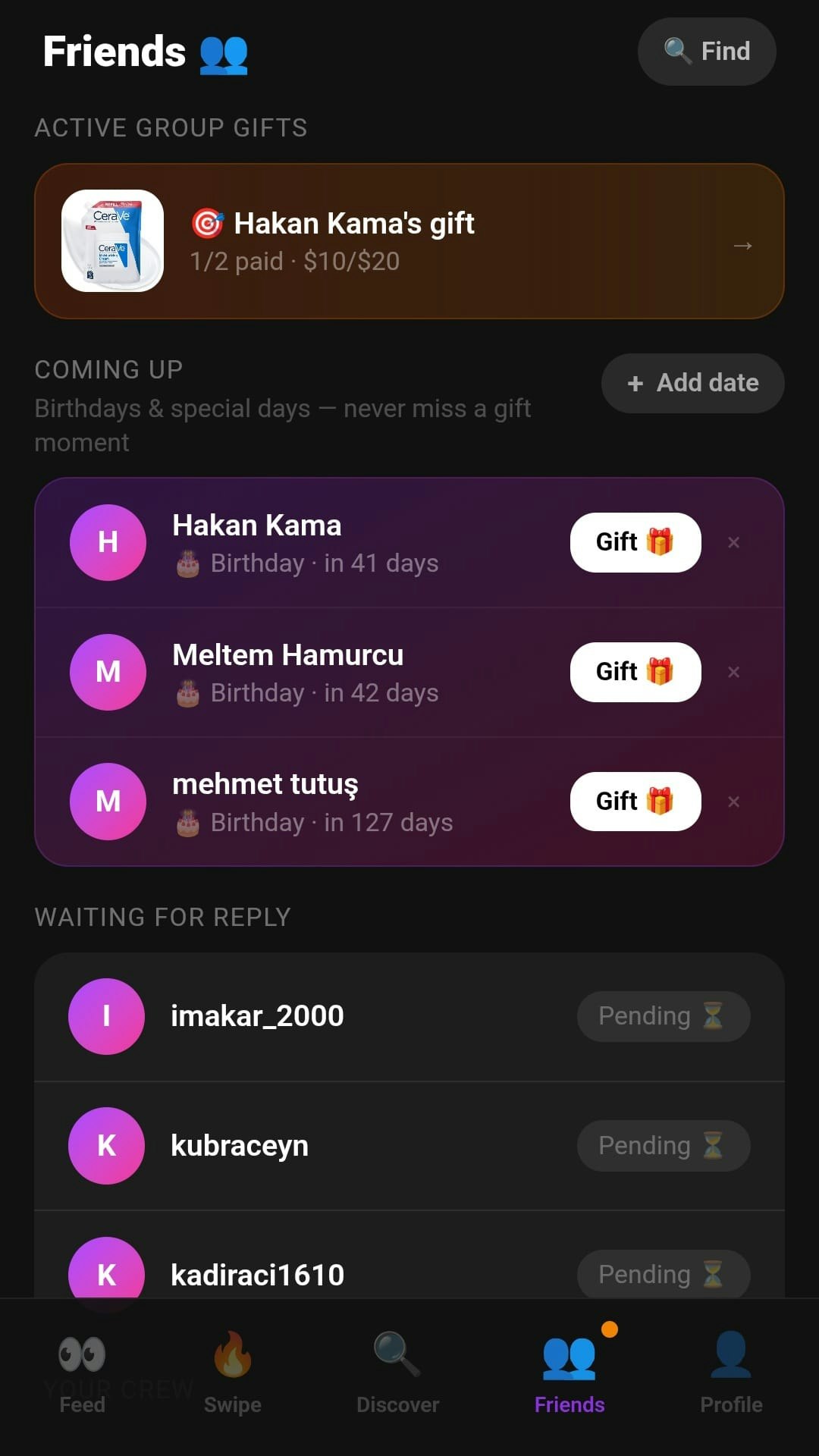This screenshot has width=819, height=1456.
Task: Send a gift to Hakan Kama
Action: [x=635, y=542]
